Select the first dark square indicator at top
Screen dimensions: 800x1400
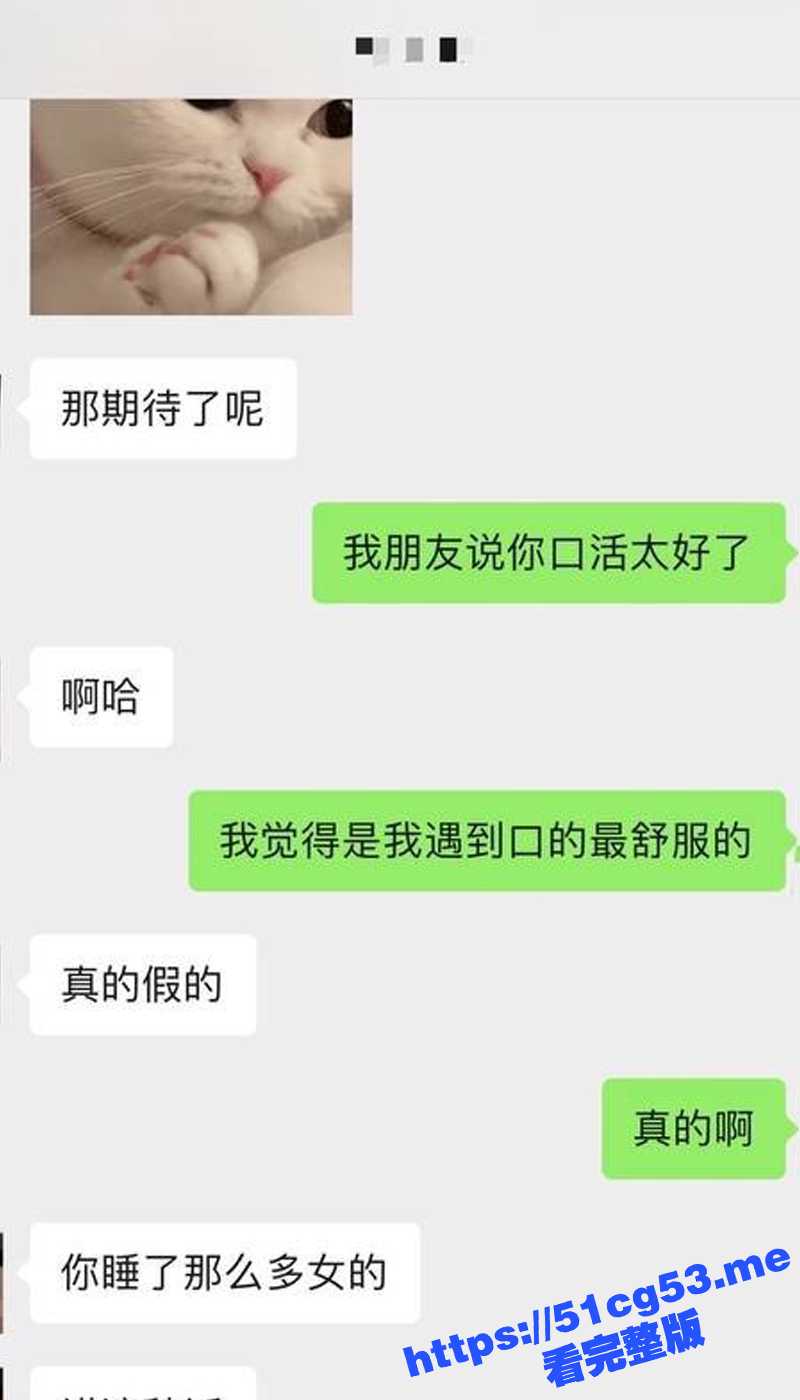click(364, 46)
